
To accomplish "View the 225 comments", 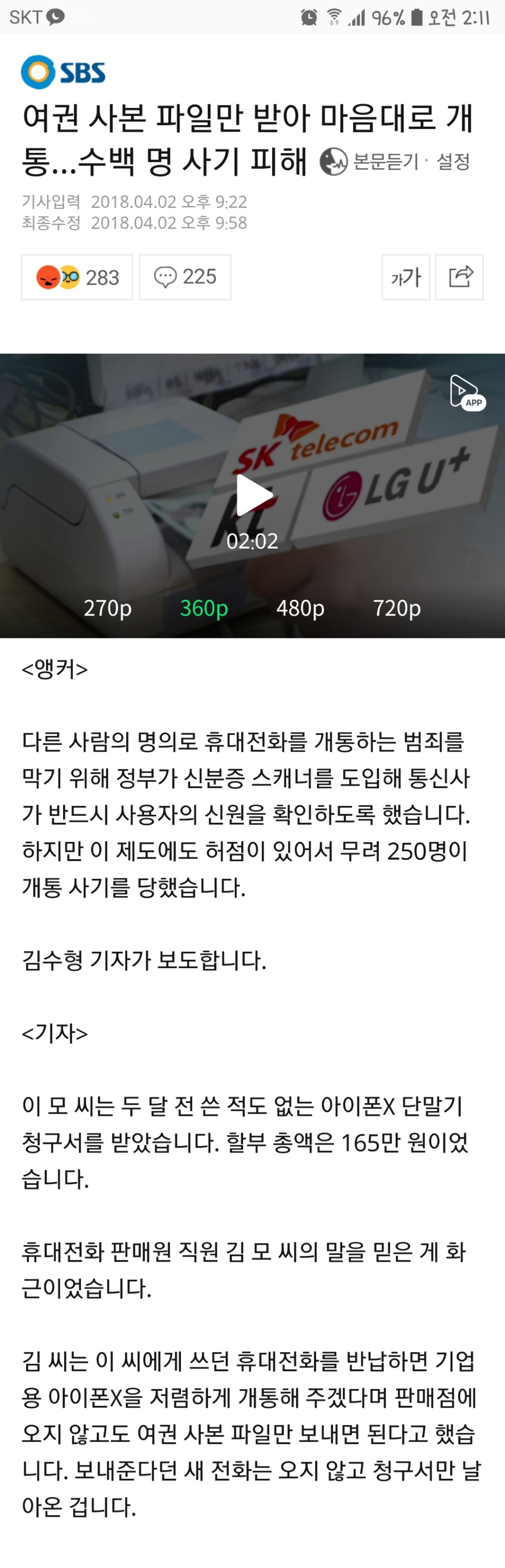I will click(x=185, y=278).
